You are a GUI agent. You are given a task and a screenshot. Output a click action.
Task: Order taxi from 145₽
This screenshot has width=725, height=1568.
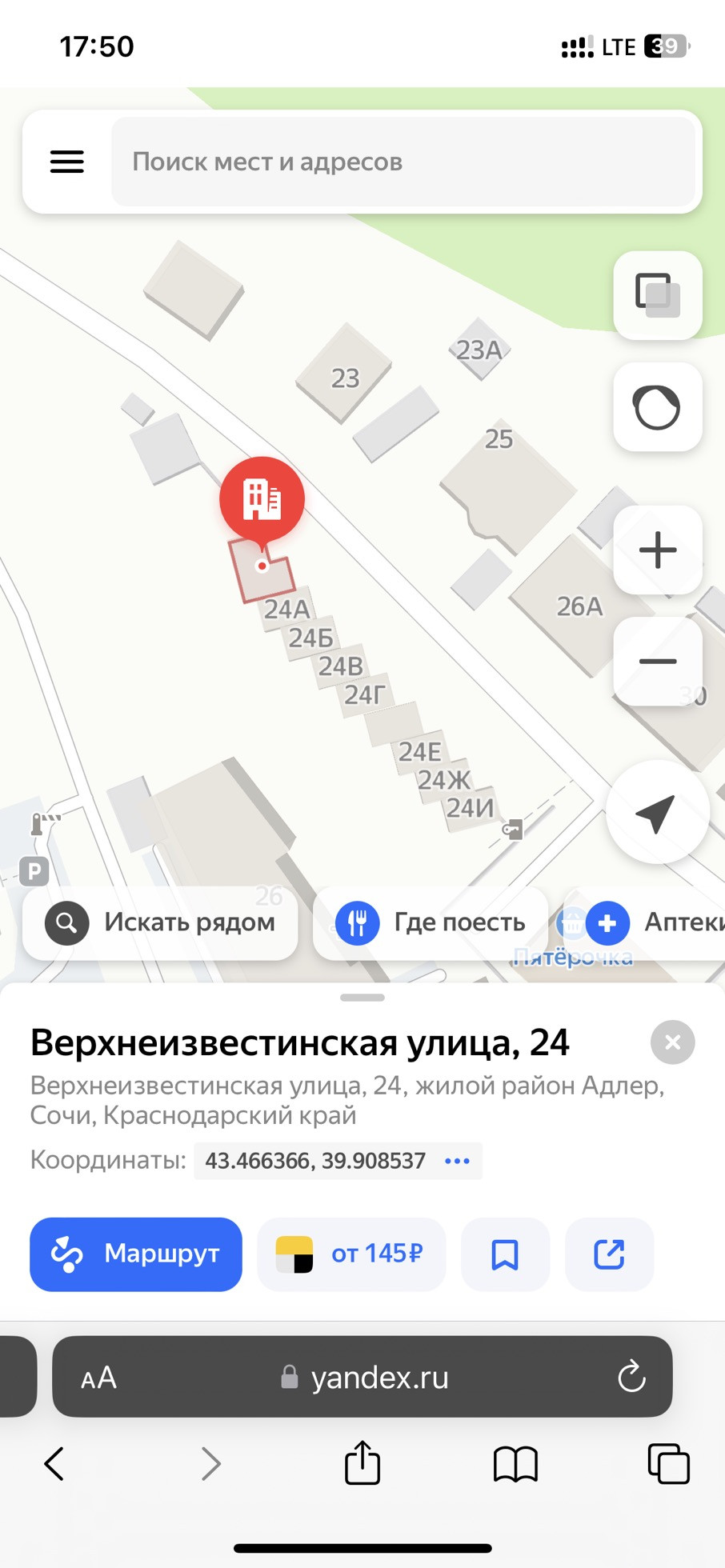pos(351,1254)
